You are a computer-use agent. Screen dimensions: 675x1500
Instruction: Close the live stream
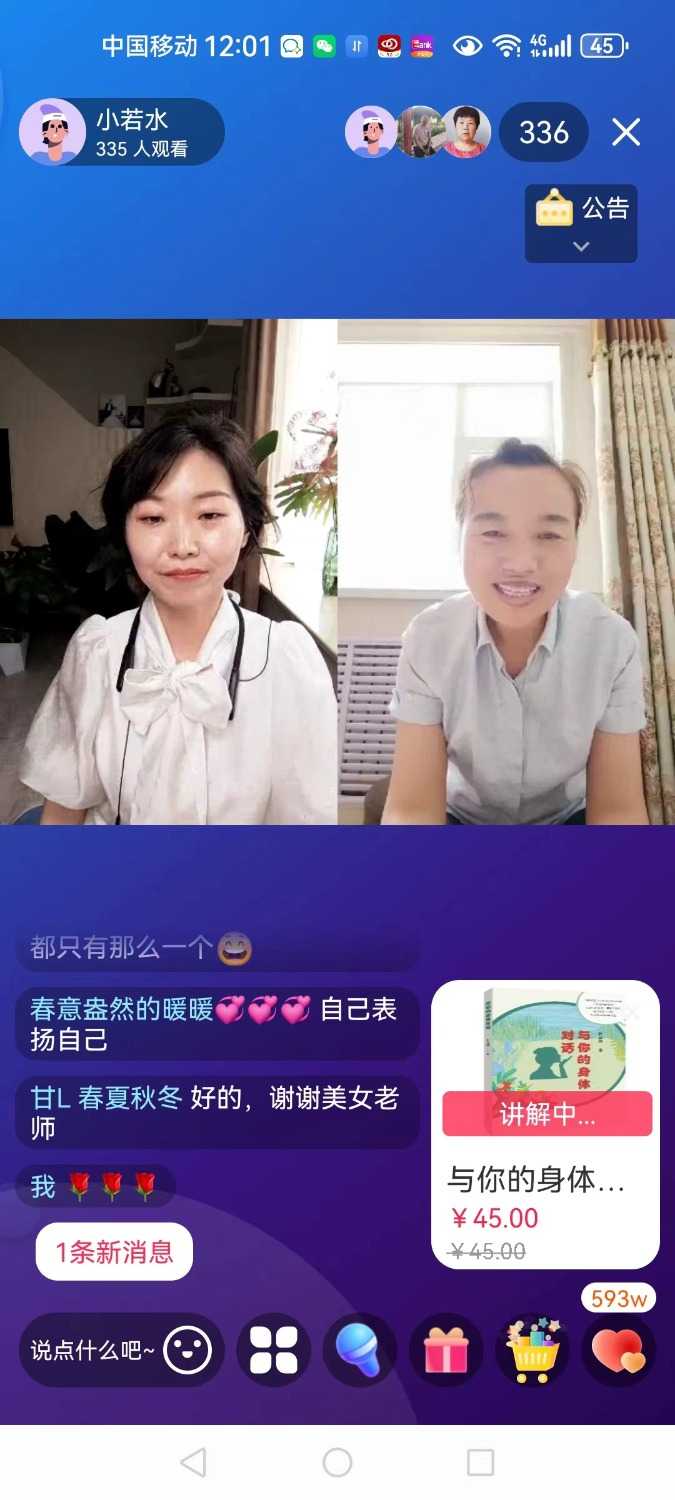pos(626,132)
